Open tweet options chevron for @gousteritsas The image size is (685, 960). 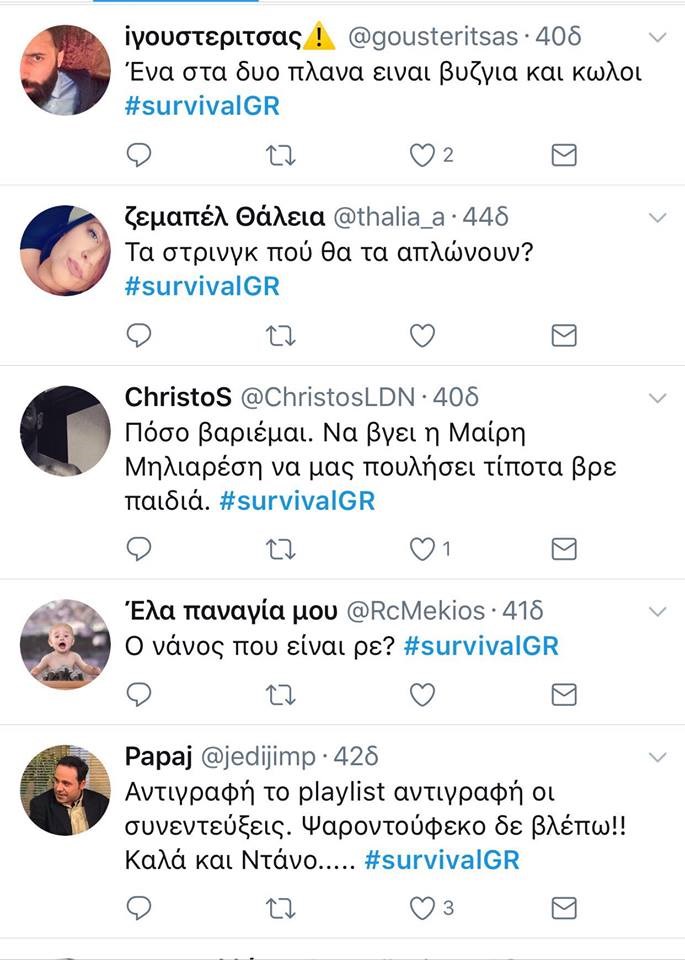[657, 37]
